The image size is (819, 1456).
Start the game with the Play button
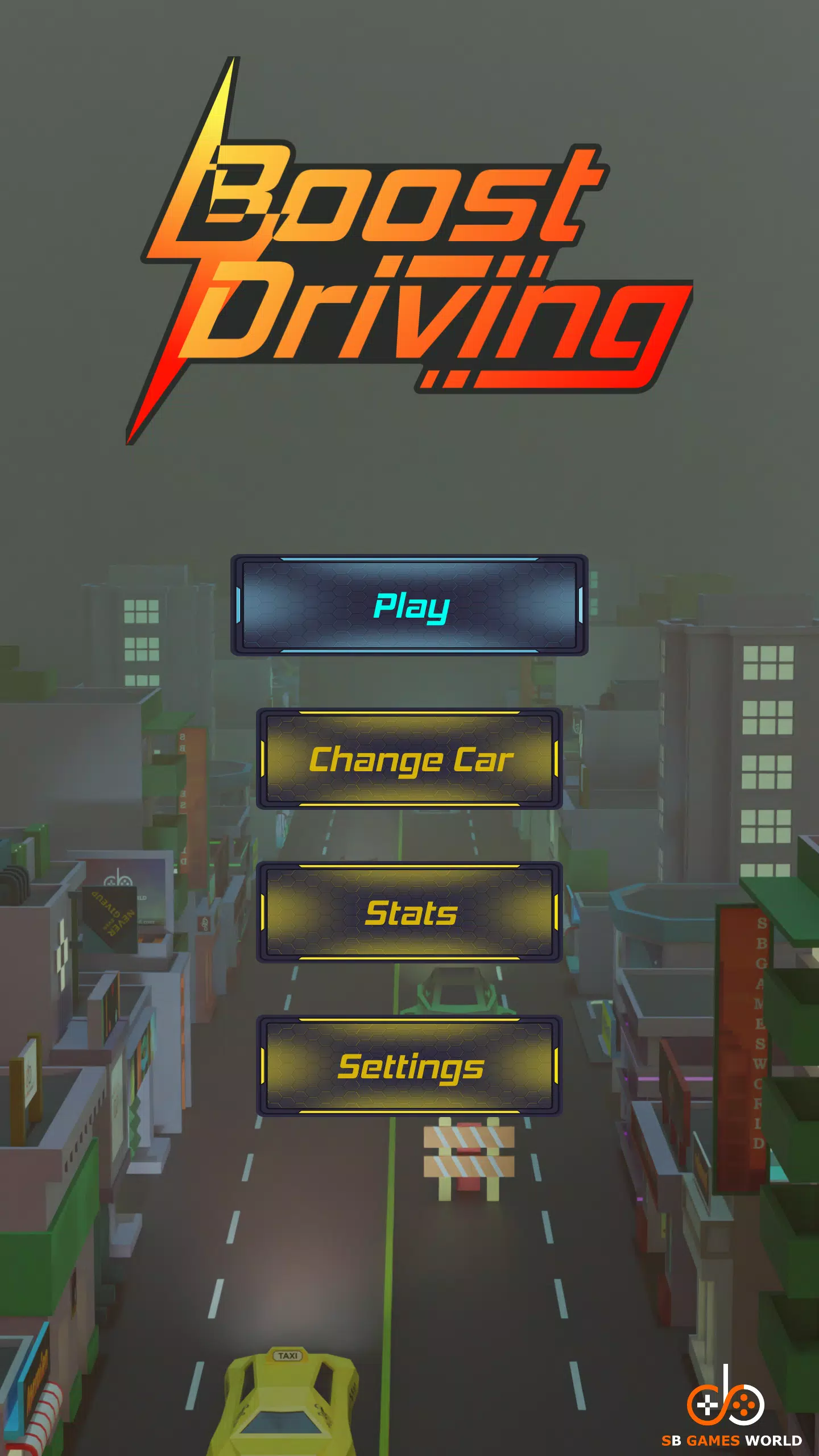(409, 605)
